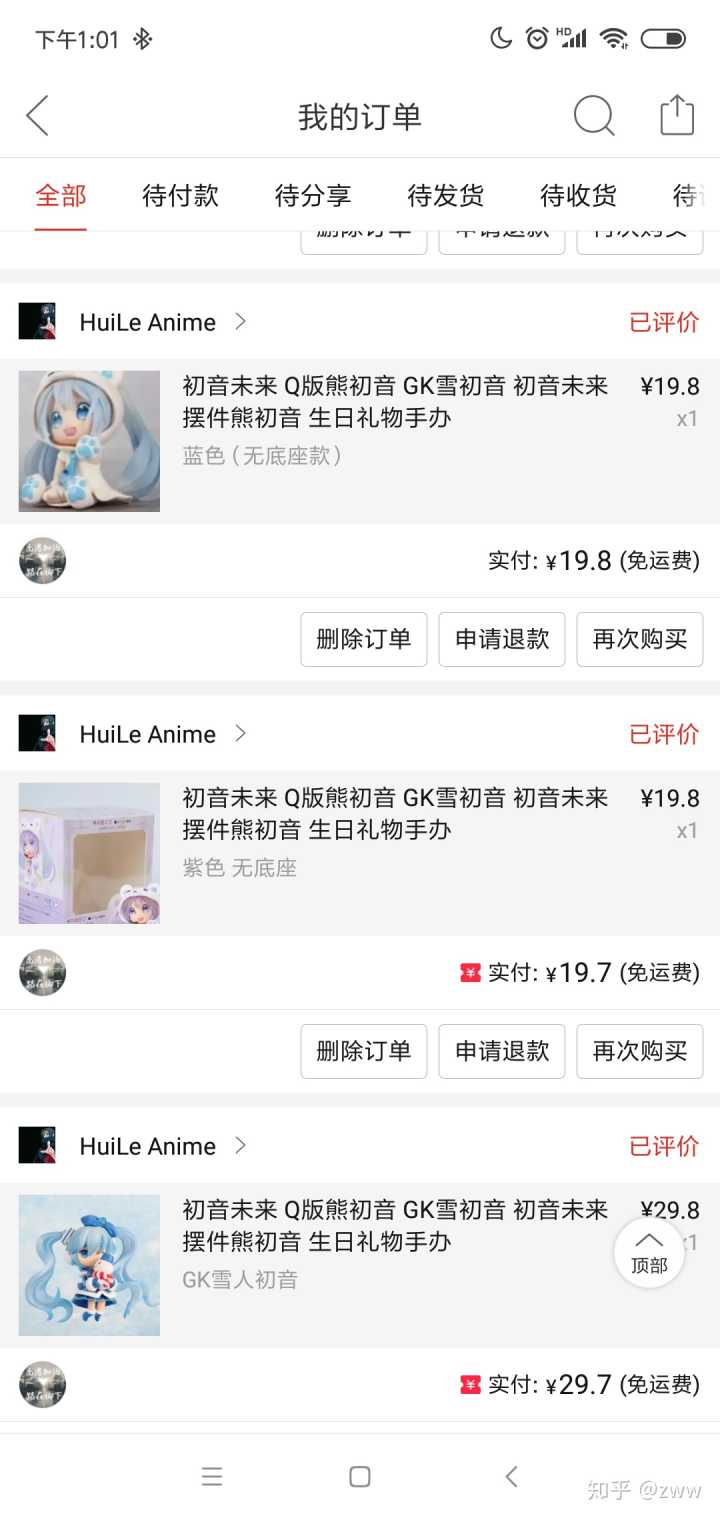Request refund for 紫色 无底座 order
This screenshot has width=720, height=1520.
tap(502, 1051)
